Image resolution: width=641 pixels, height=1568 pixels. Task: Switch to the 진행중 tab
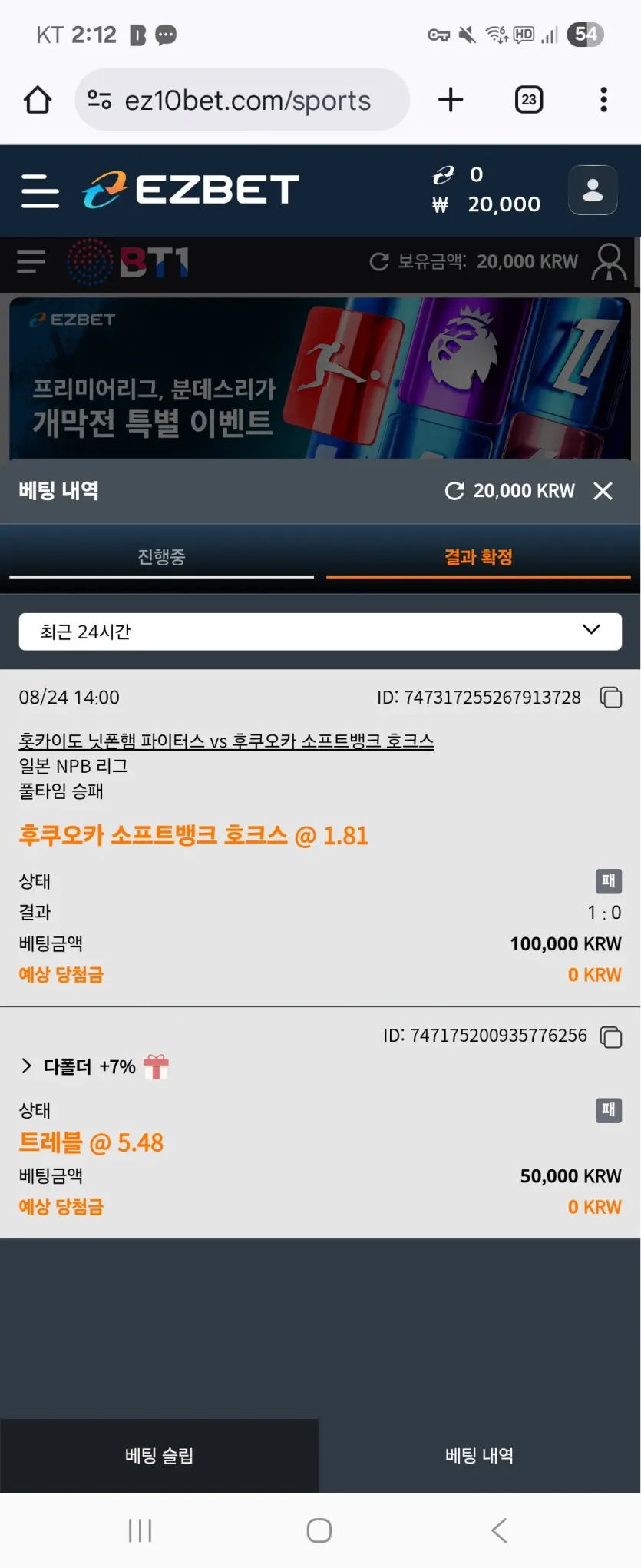click(x=161, y=558)
